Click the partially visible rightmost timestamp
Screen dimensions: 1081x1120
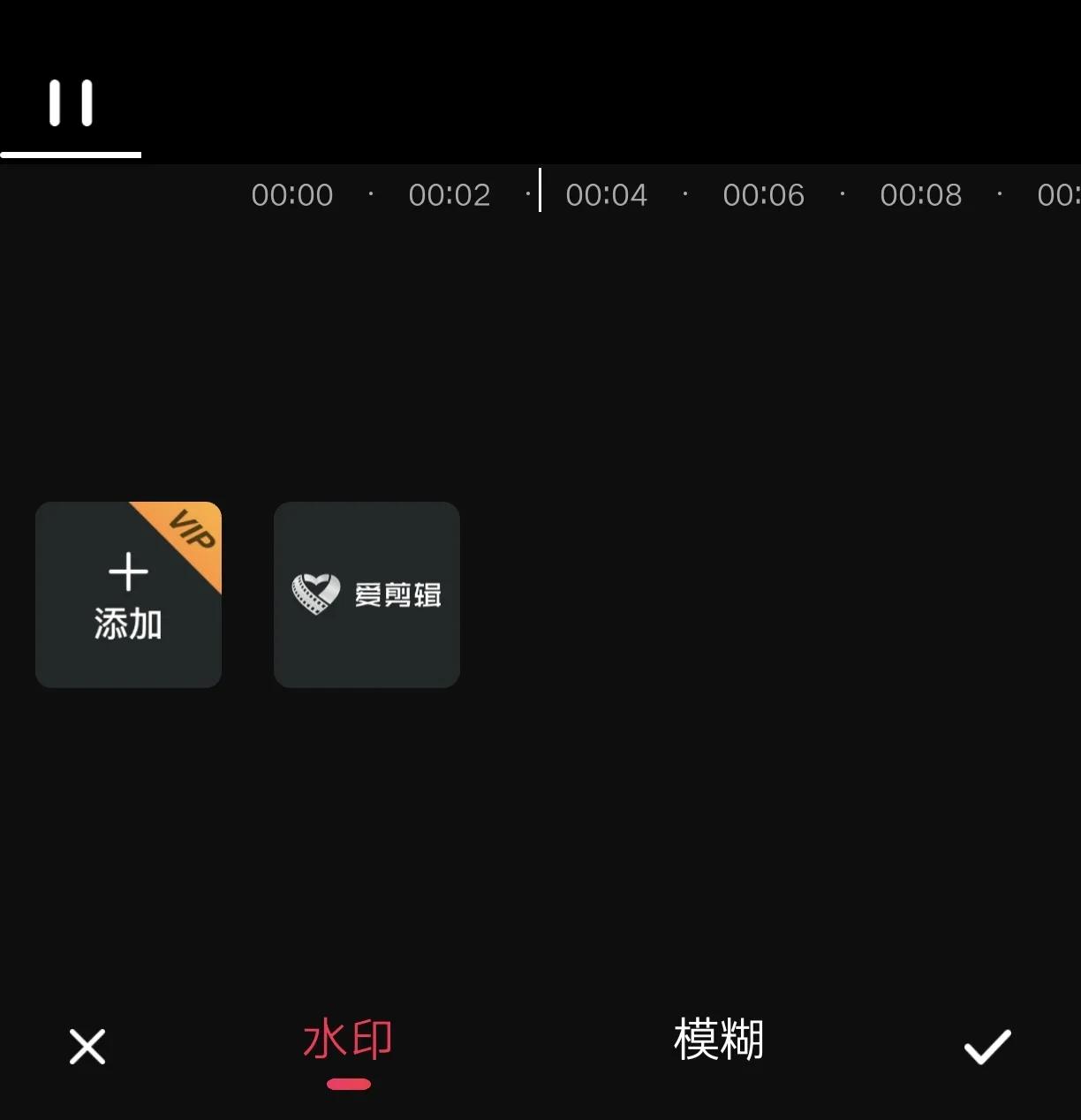[1060, 194]
